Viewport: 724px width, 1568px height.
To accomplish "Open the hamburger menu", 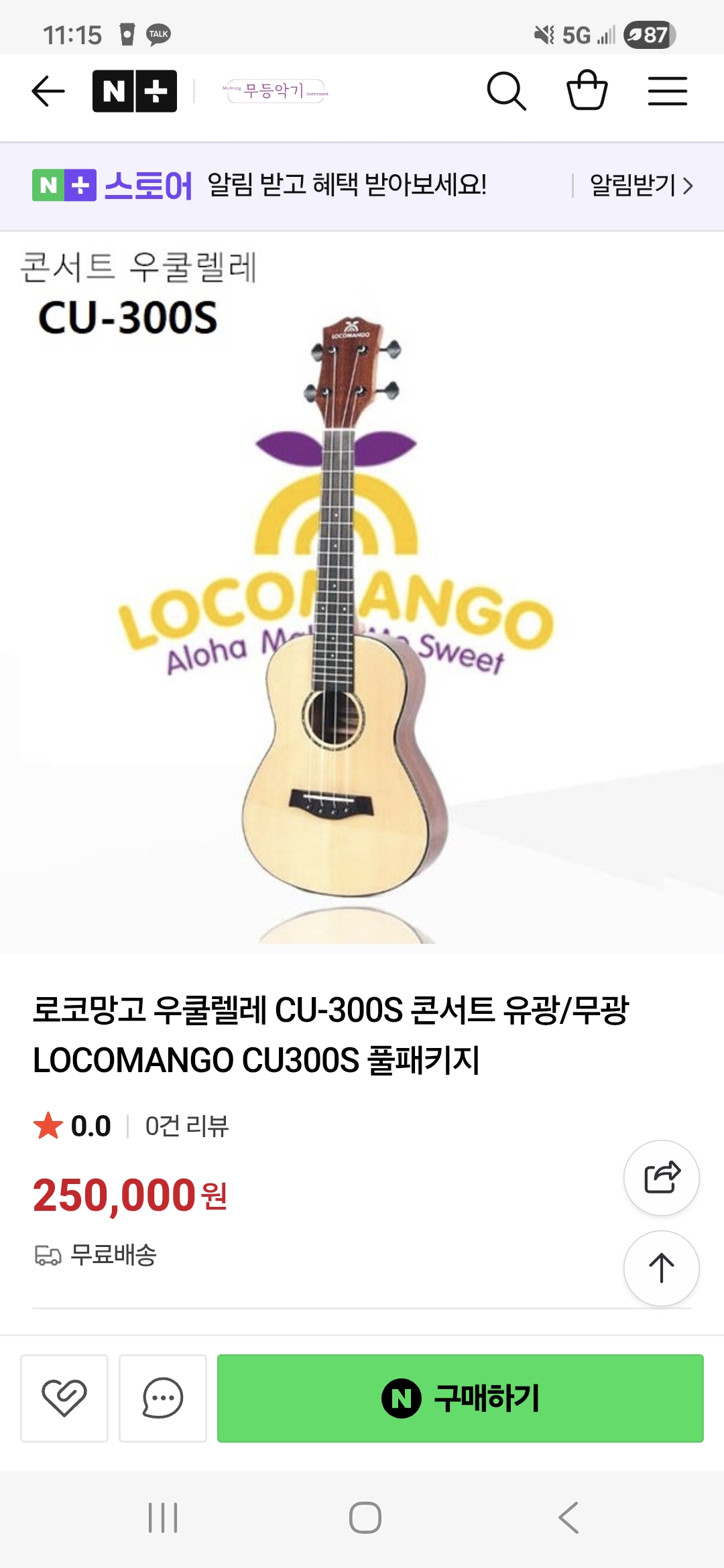I will point(667,91).
